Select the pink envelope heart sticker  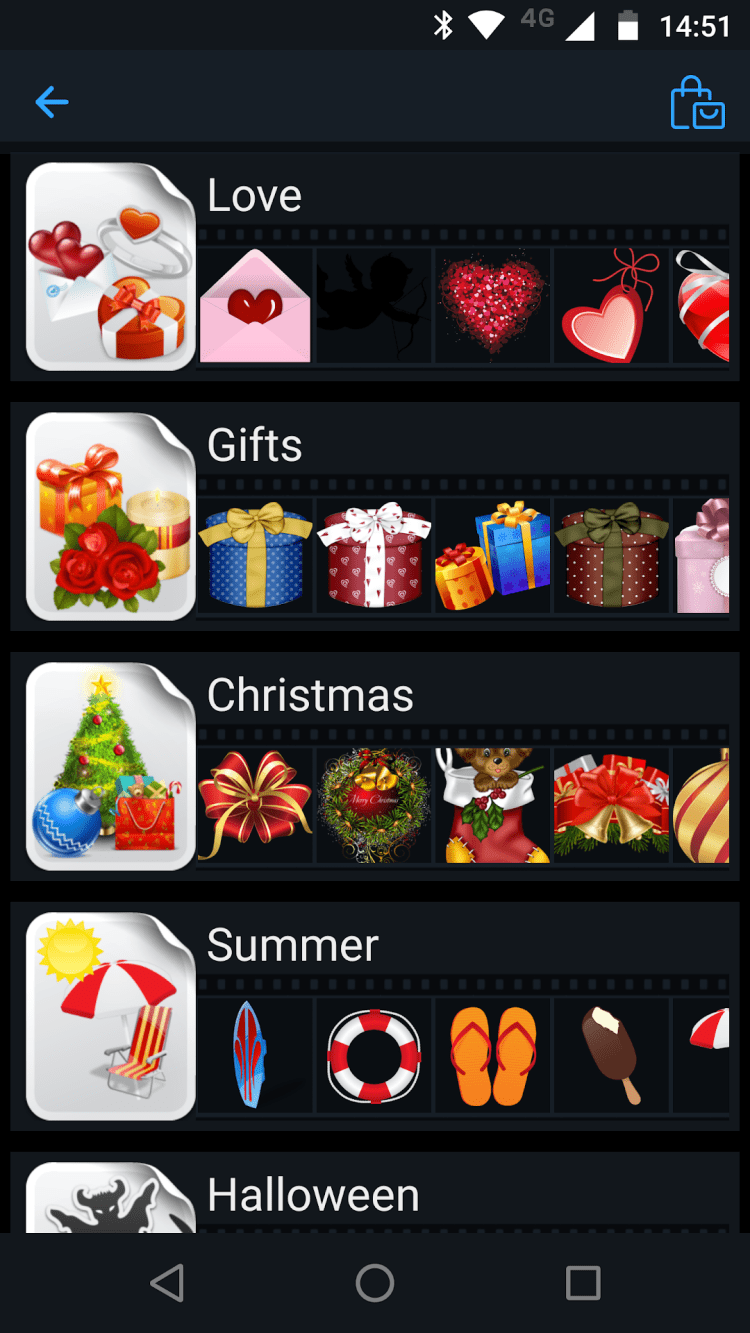point(255,306)
